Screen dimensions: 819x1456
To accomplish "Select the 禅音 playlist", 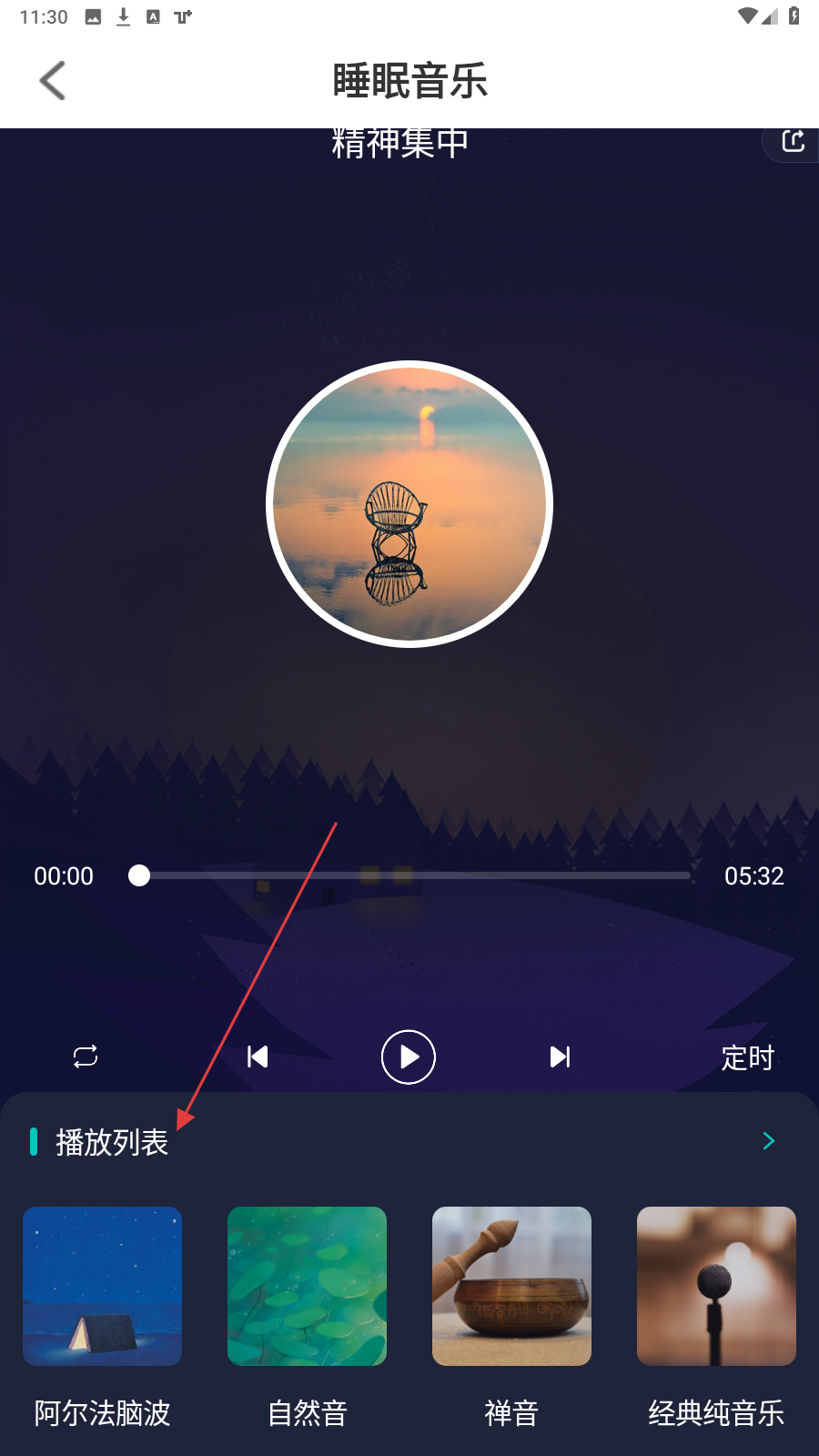I will pyautogui.click(x=511, y=1286).
